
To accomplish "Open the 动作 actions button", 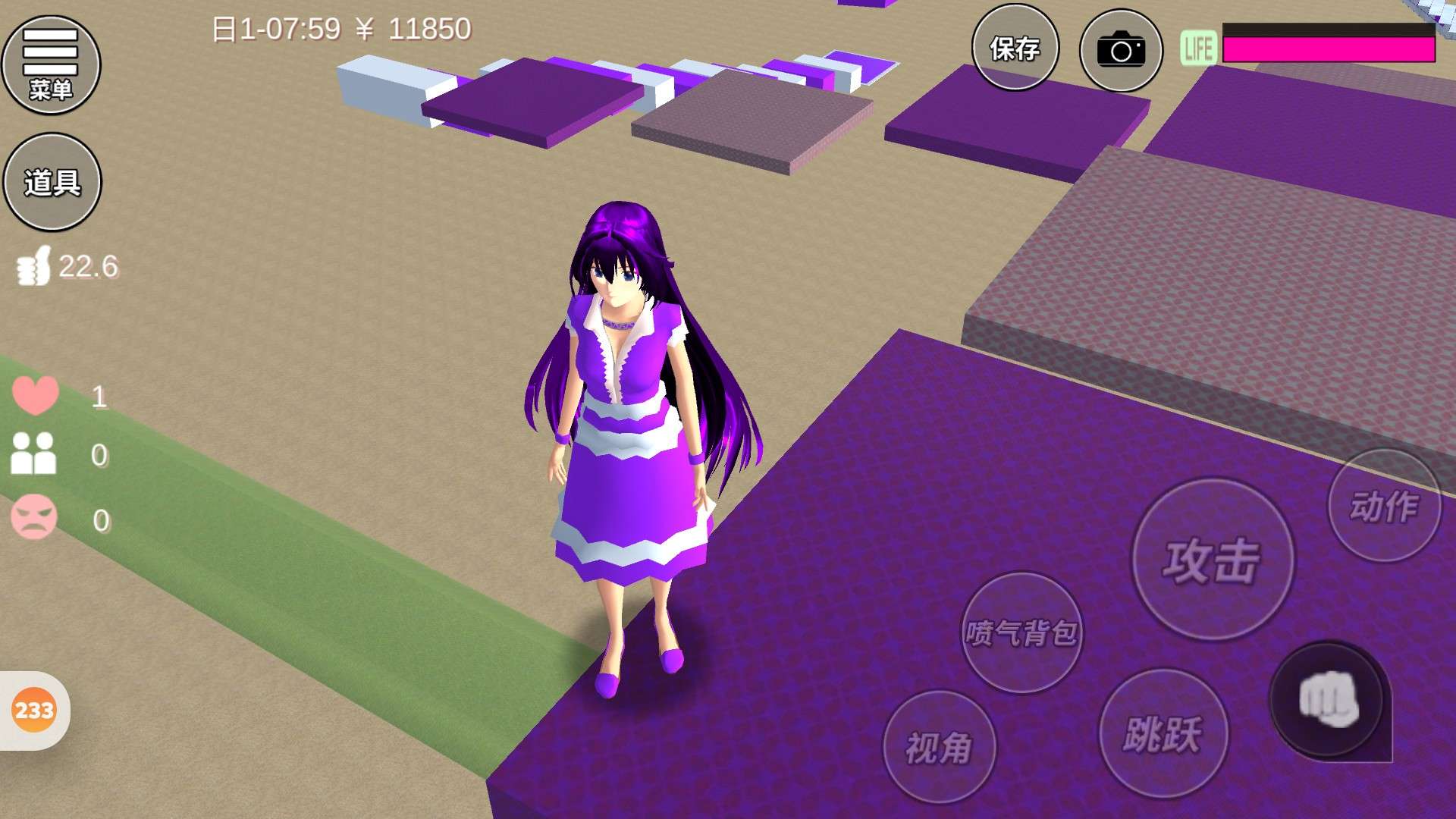I will [x=1384, y=506].
